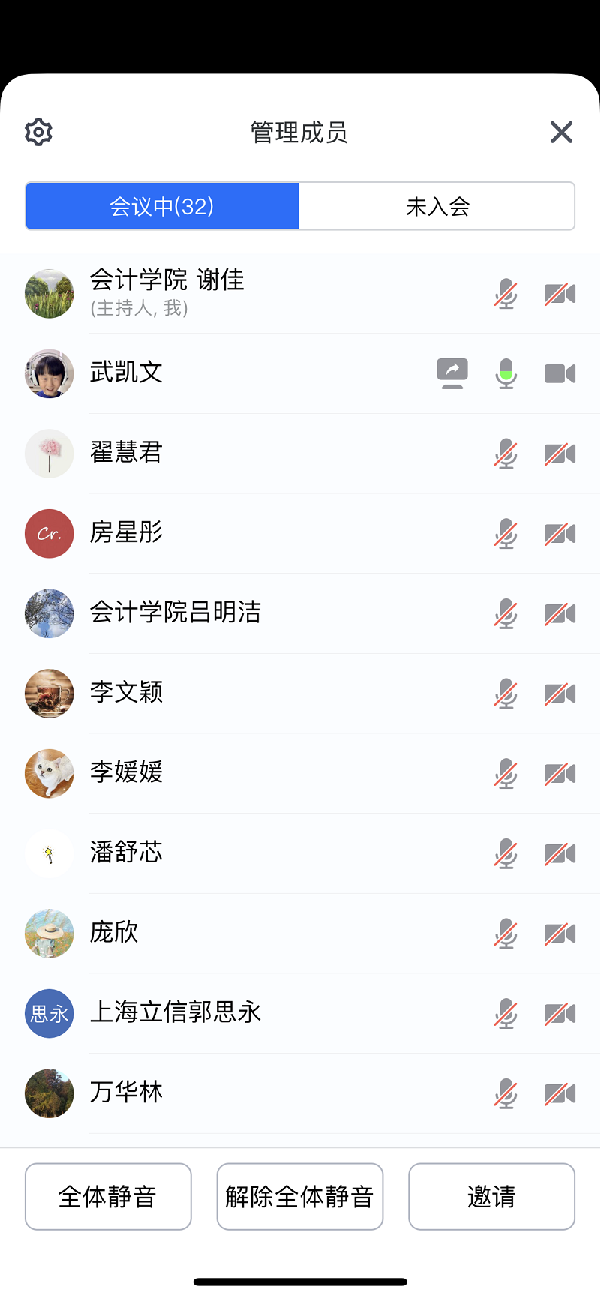Toggle microphone for 会计学院 谢佳
This screenshot has width=600, height=1298.
point(507,294)
